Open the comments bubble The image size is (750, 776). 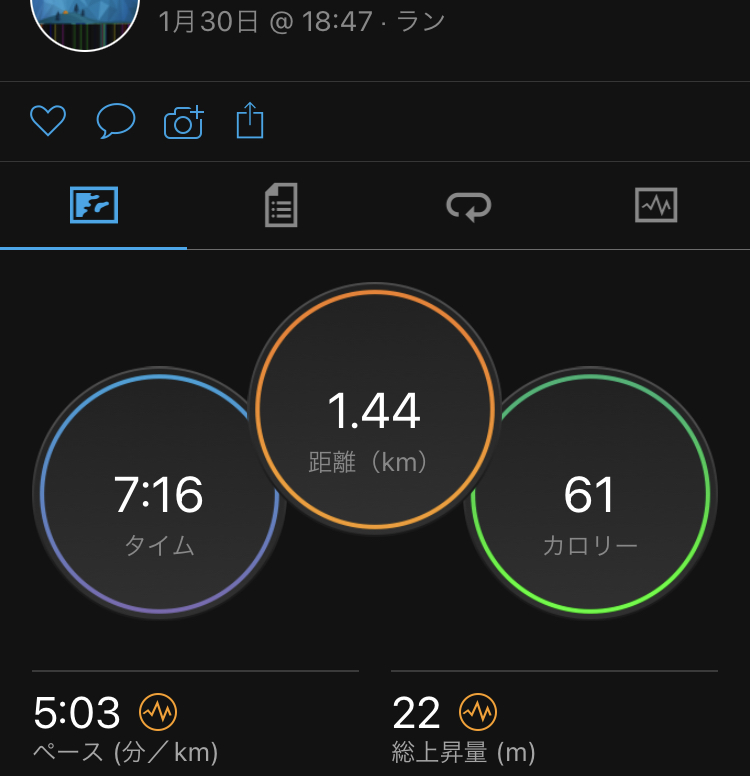[115, 122]
